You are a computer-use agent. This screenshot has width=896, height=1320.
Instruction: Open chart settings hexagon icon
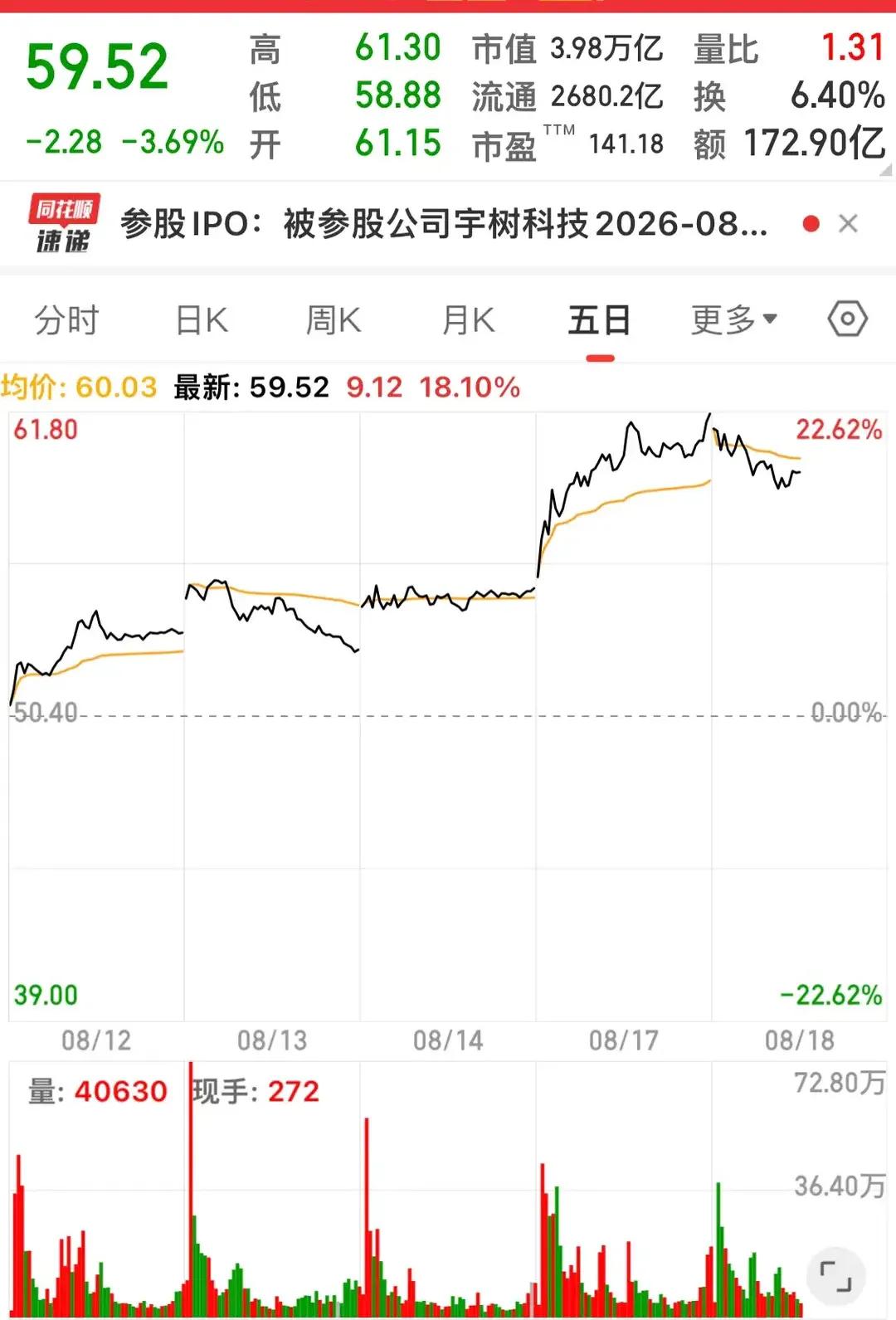pos(847,319)
